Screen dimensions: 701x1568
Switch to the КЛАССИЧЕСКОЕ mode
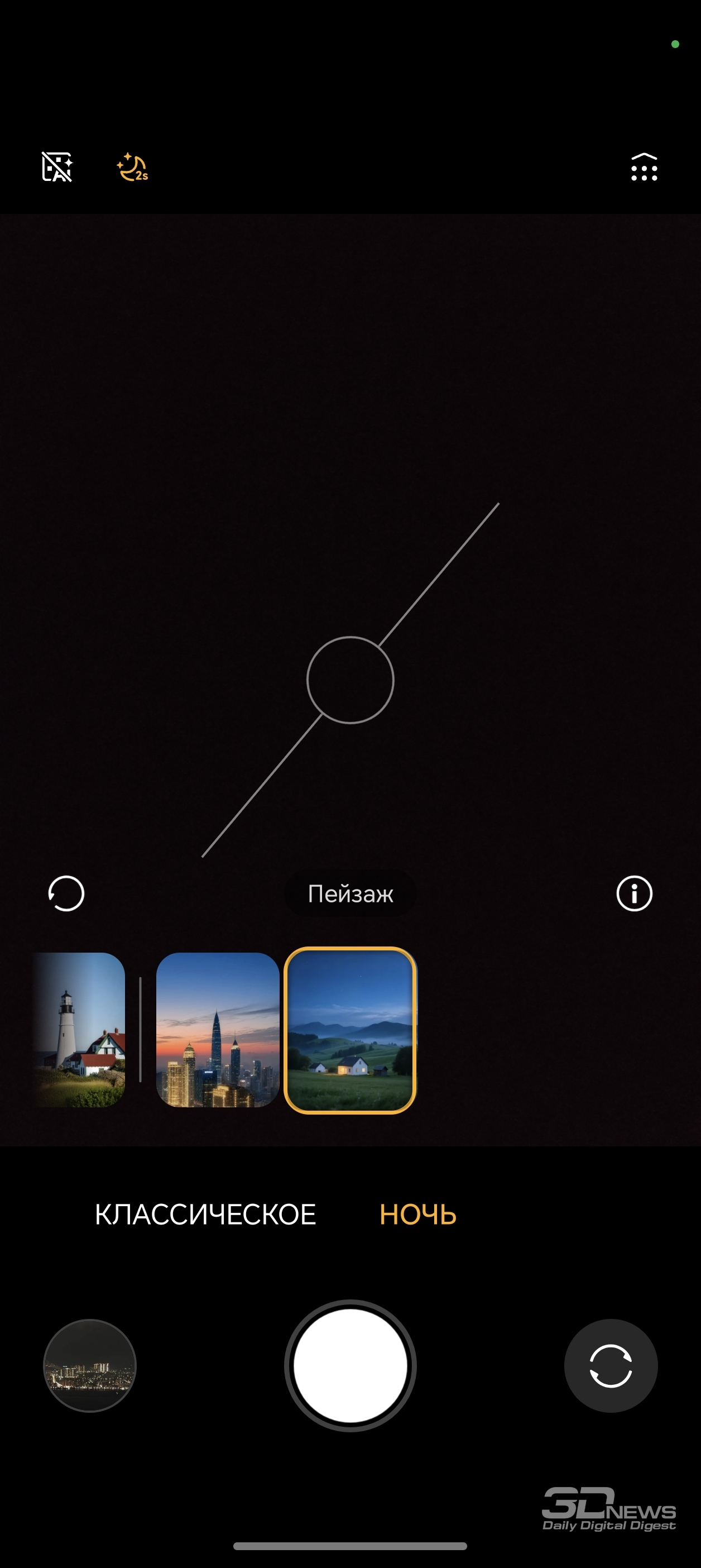[205, 1215]
